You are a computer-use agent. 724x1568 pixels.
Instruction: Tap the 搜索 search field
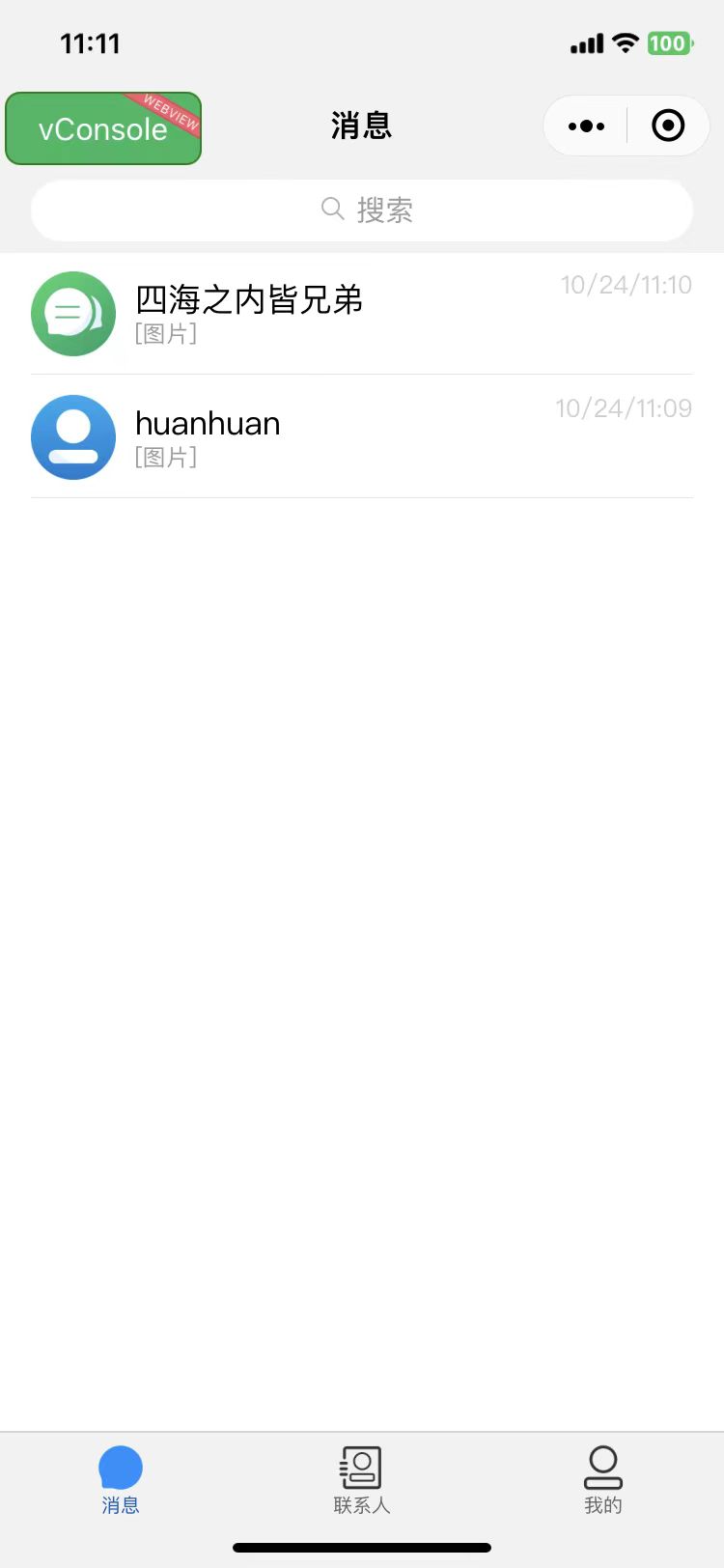(362, 210)
